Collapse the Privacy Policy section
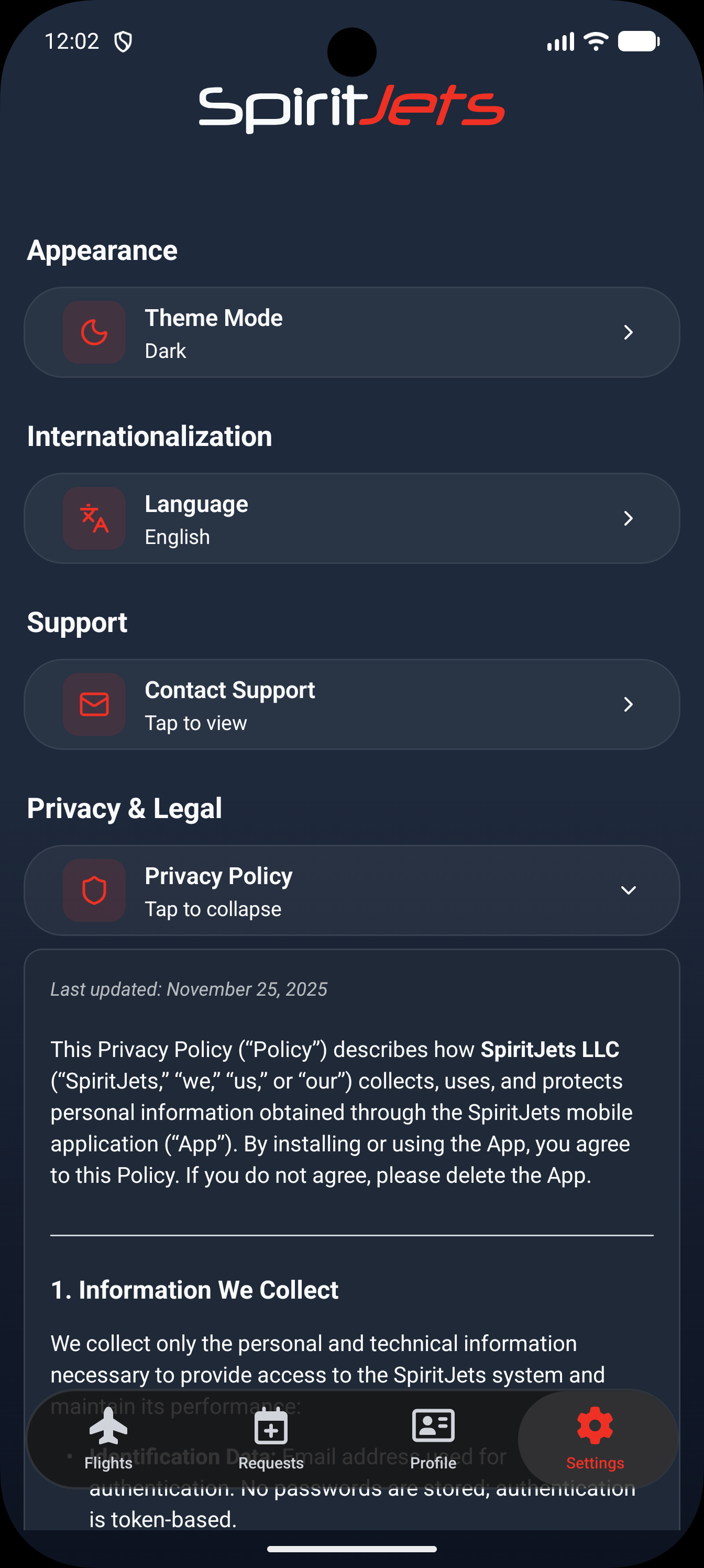Viewport: 704px width, 1568px height. coord(629,890)
